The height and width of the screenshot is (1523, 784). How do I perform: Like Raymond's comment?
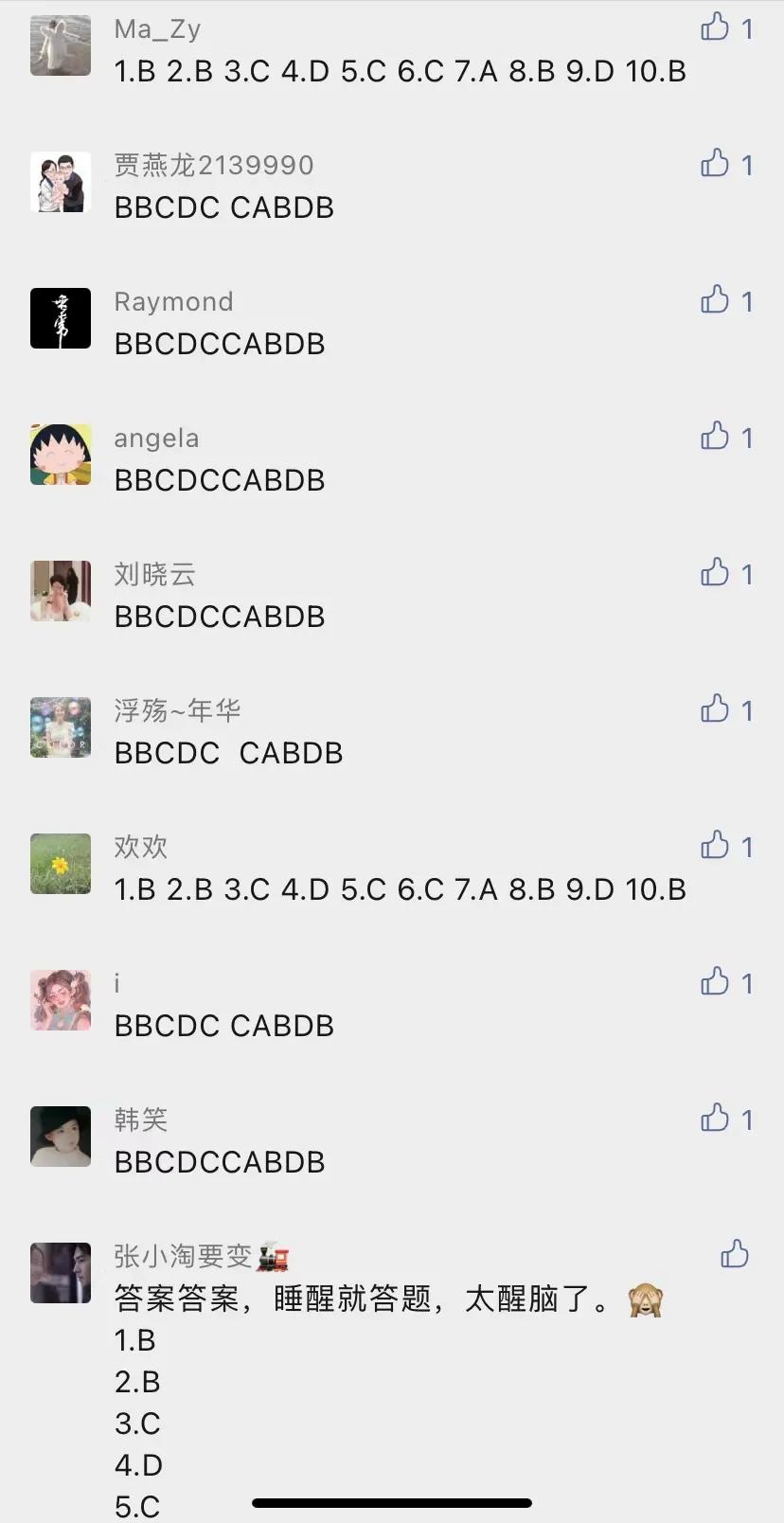[x=716, y=300]
